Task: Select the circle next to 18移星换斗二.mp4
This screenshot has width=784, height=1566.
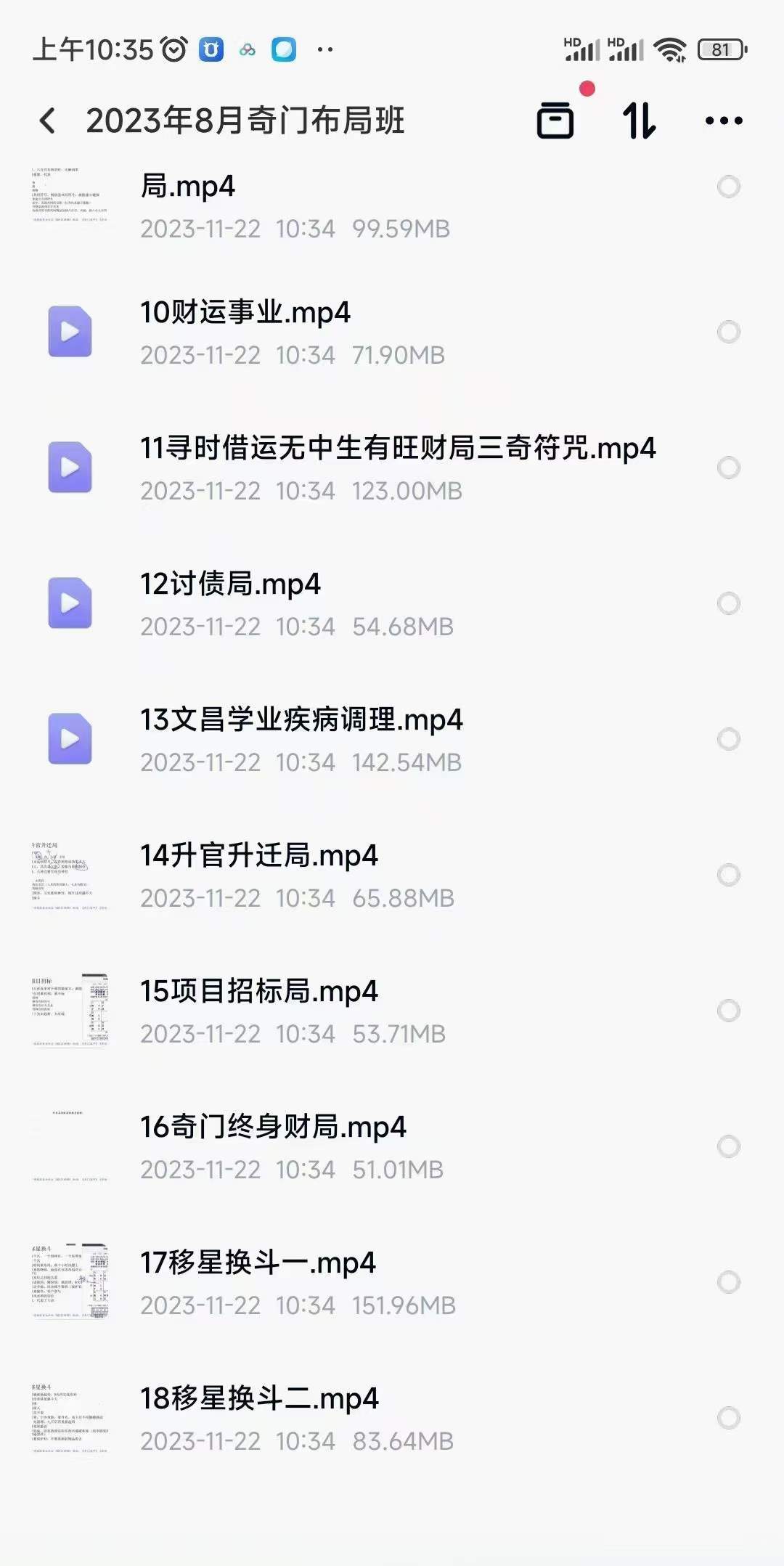Action: [728, 1418]
